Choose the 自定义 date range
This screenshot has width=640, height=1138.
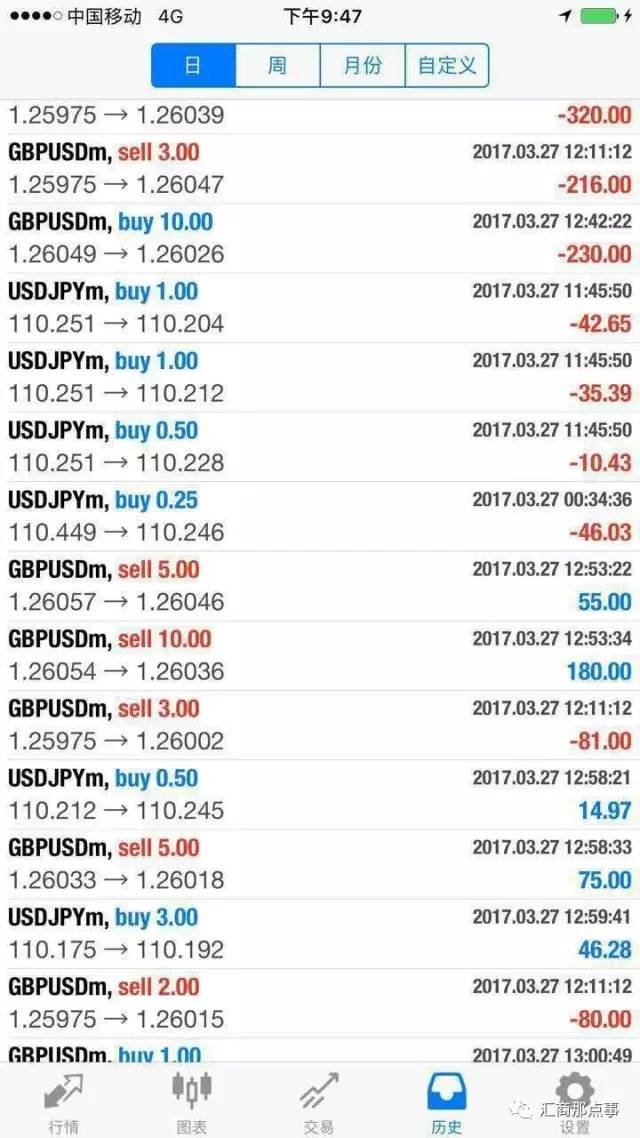447,66
